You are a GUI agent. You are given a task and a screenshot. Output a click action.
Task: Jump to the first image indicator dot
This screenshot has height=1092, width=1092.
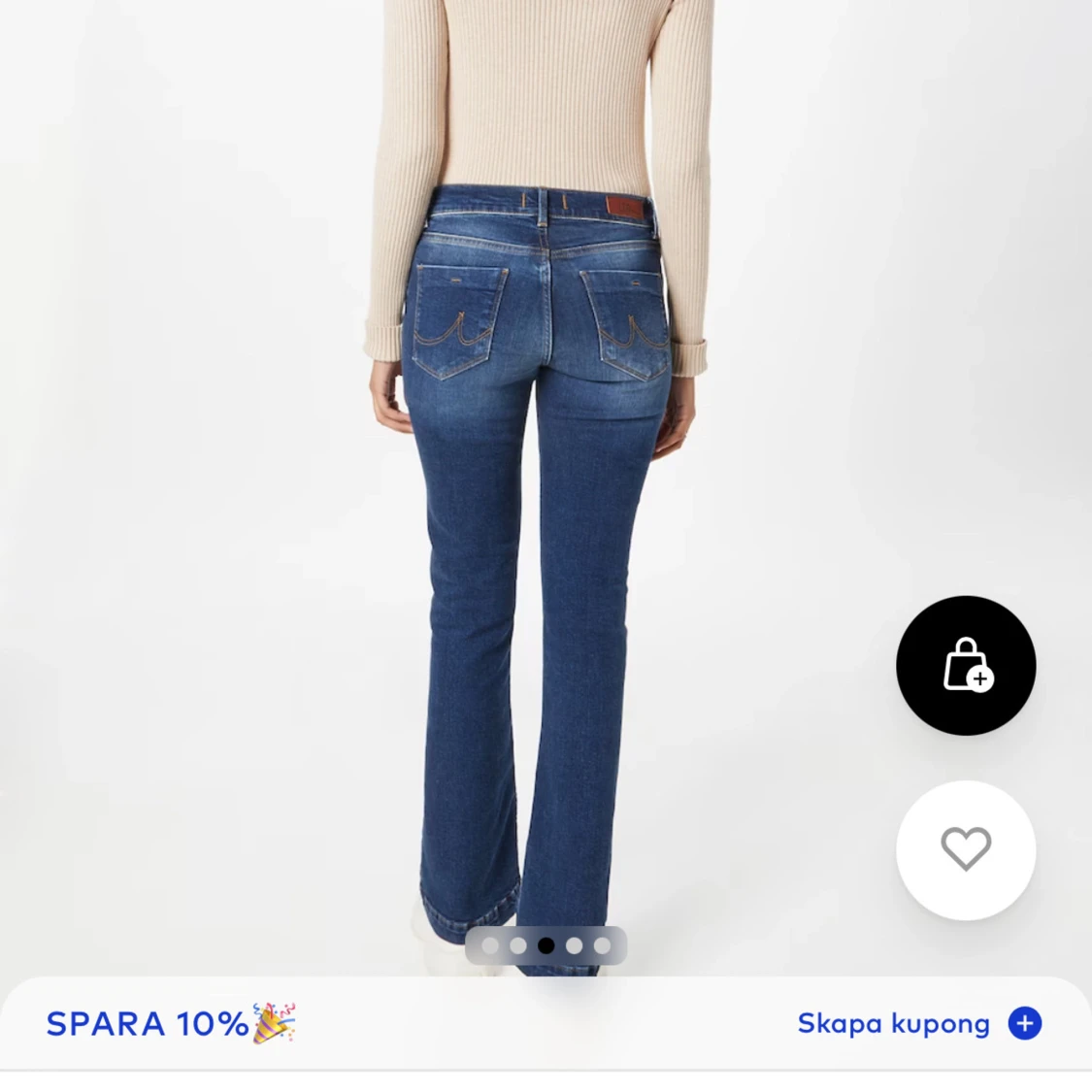pyautogui.click(x=490, y=945)
